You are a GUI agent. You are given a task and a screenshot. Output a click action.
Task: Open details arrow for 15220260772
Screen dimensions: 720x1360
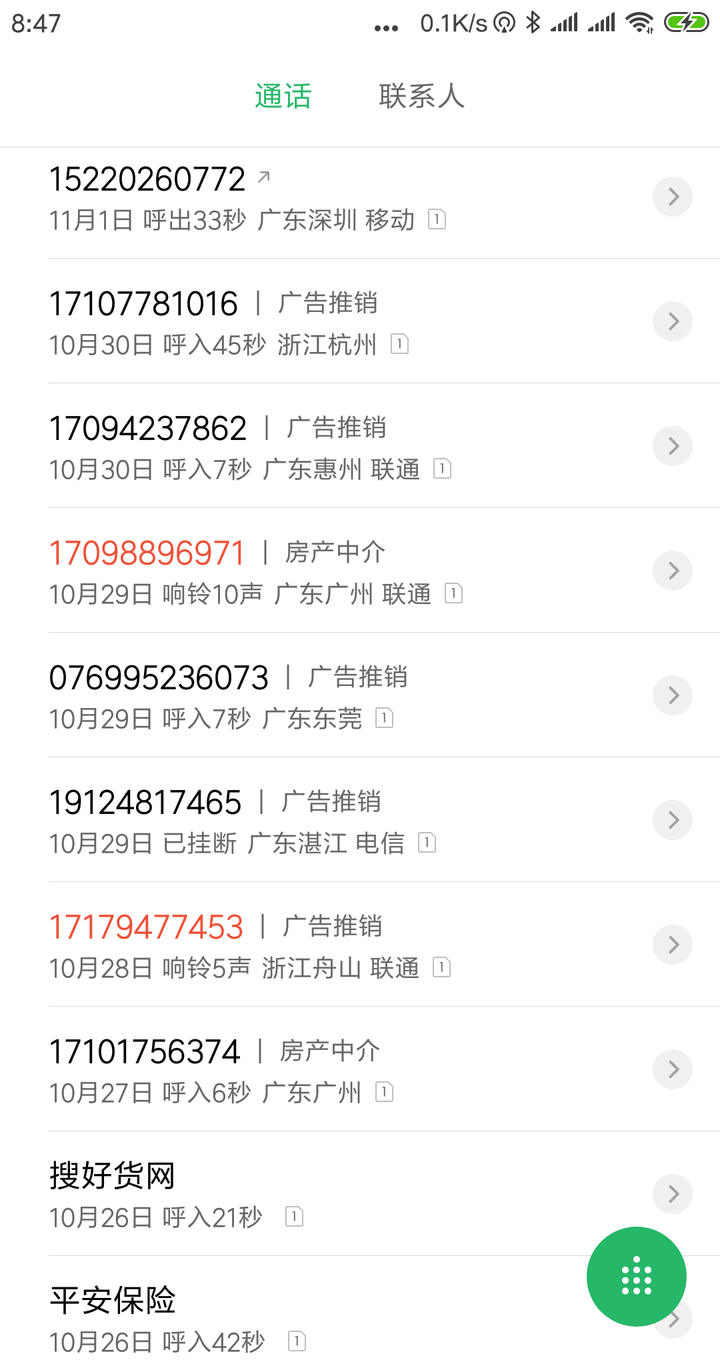673,197
